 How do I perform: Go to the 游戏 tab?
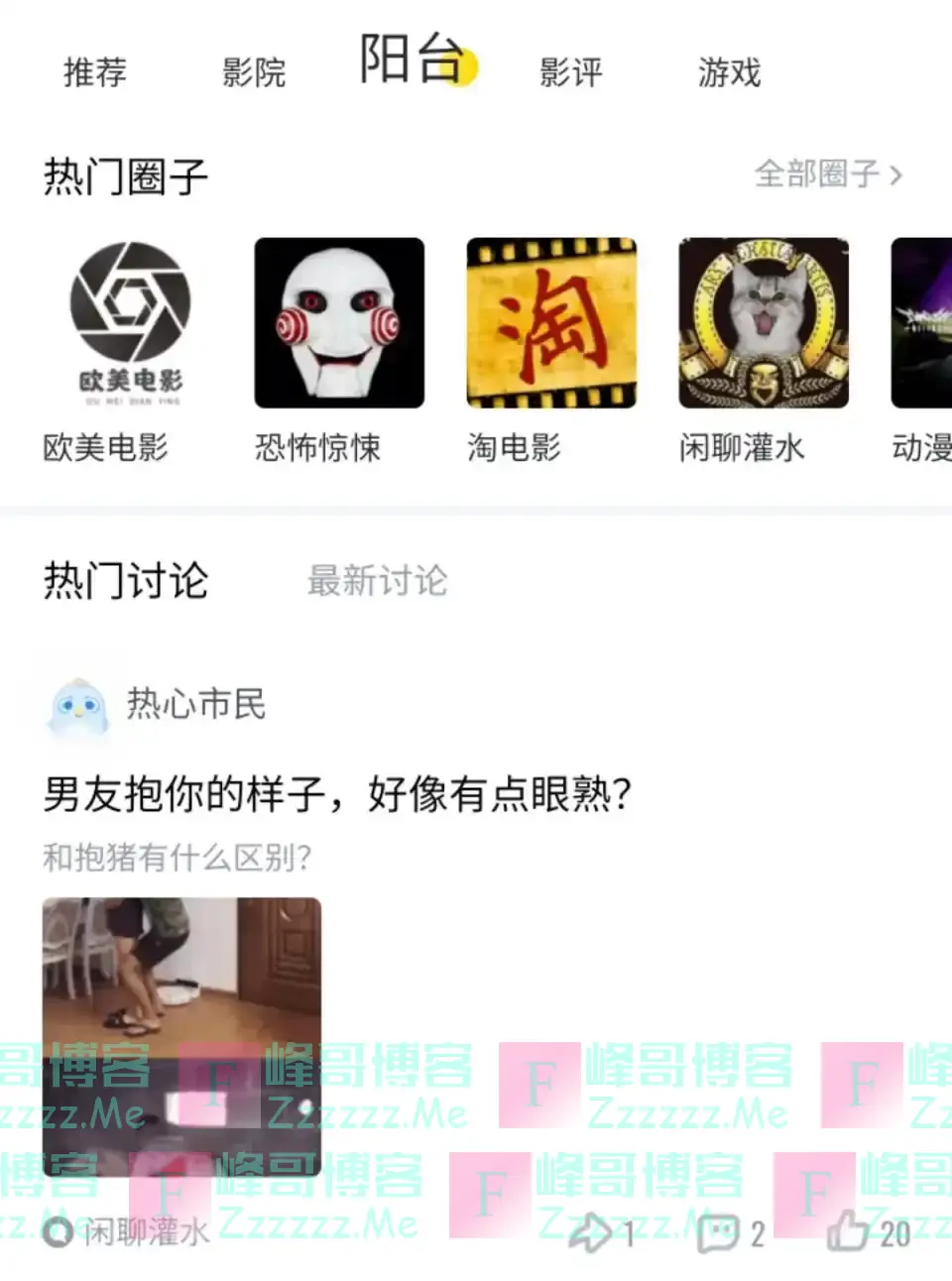point(730,72)
